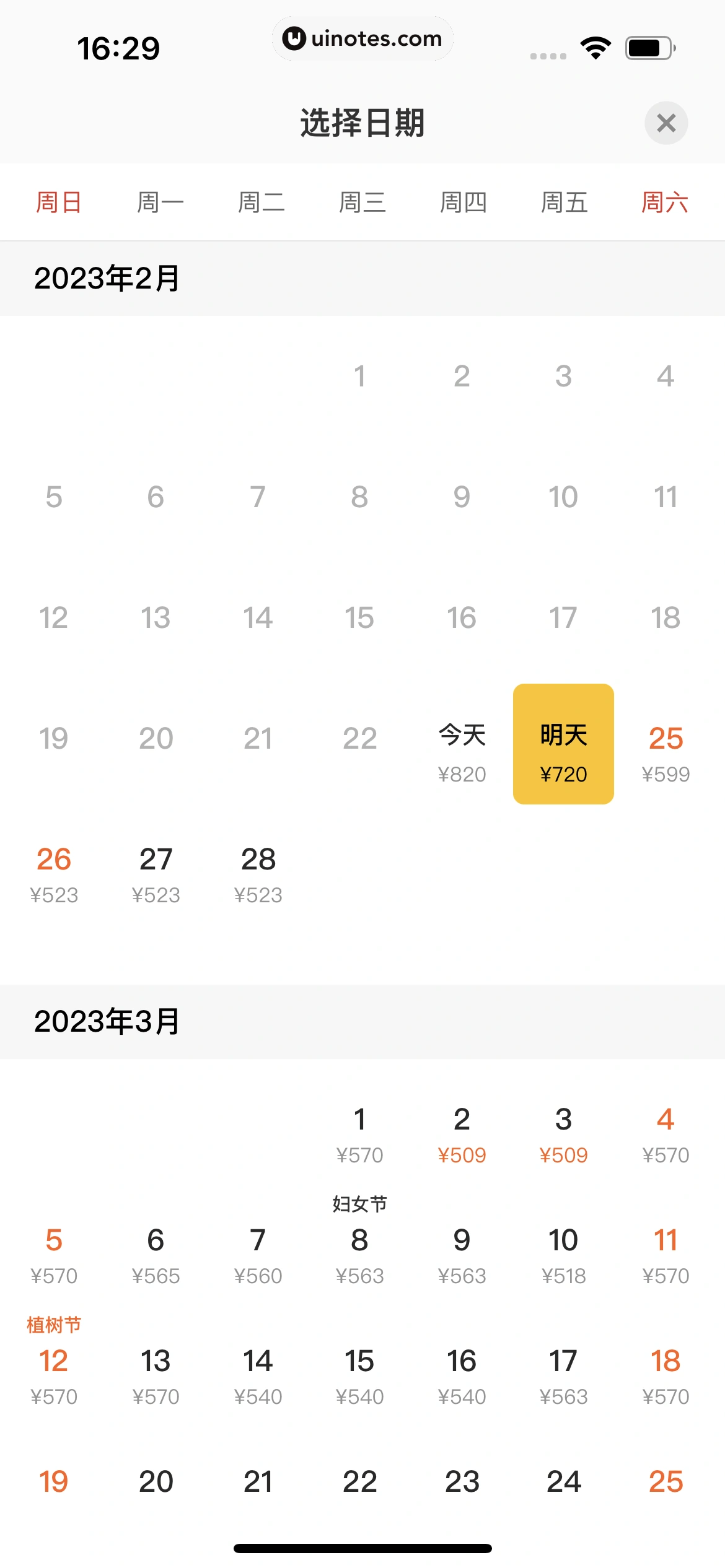Image resolution: width=725 pixels, height=1568 pixels.
Task: Pick March 7 priced ¥560
Action: tap(258, 1252)
